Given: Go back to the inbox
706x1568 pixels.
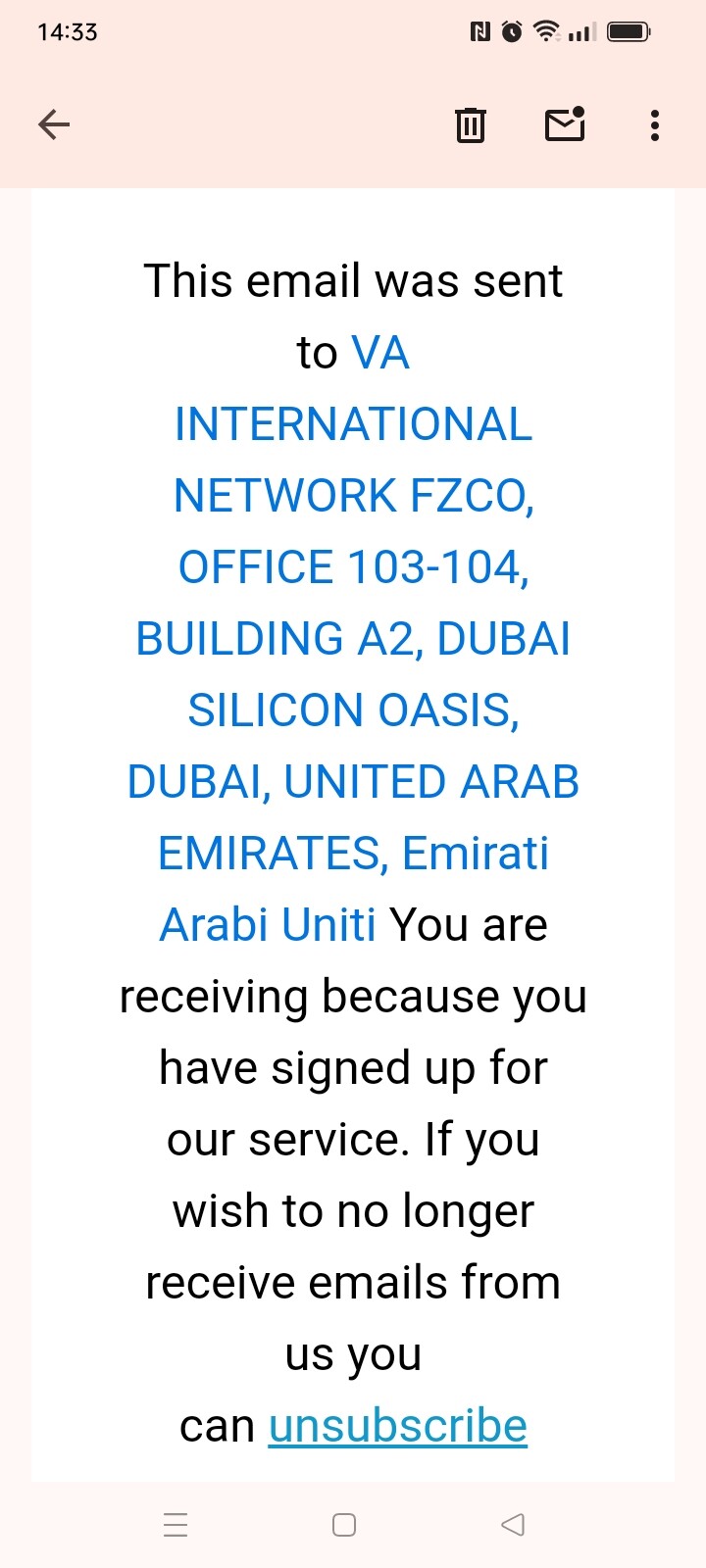Looking at the screenshot, I should coord(54,124).
